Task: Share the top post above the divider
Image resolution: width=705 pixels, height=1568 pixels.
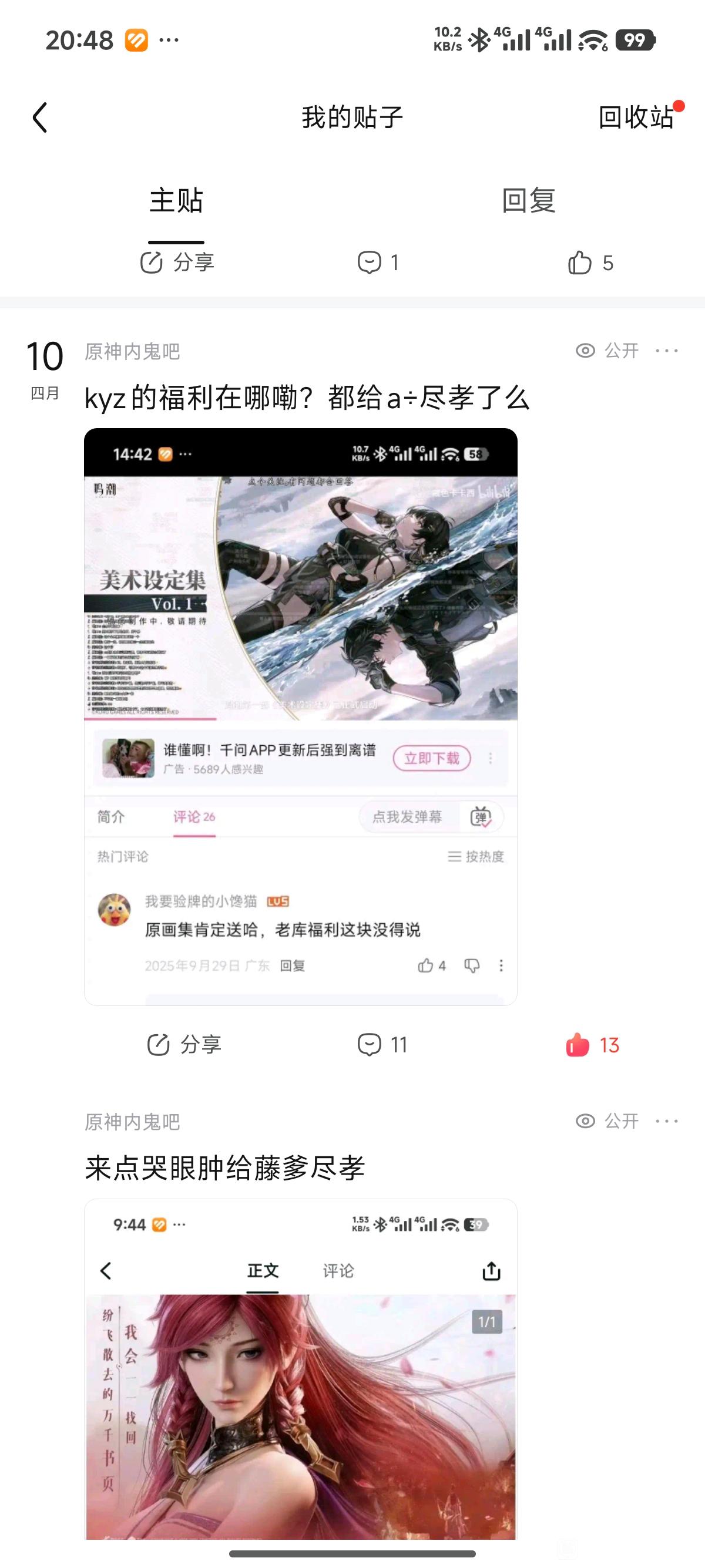Action: pyautogui.click(x=177, y=263)
